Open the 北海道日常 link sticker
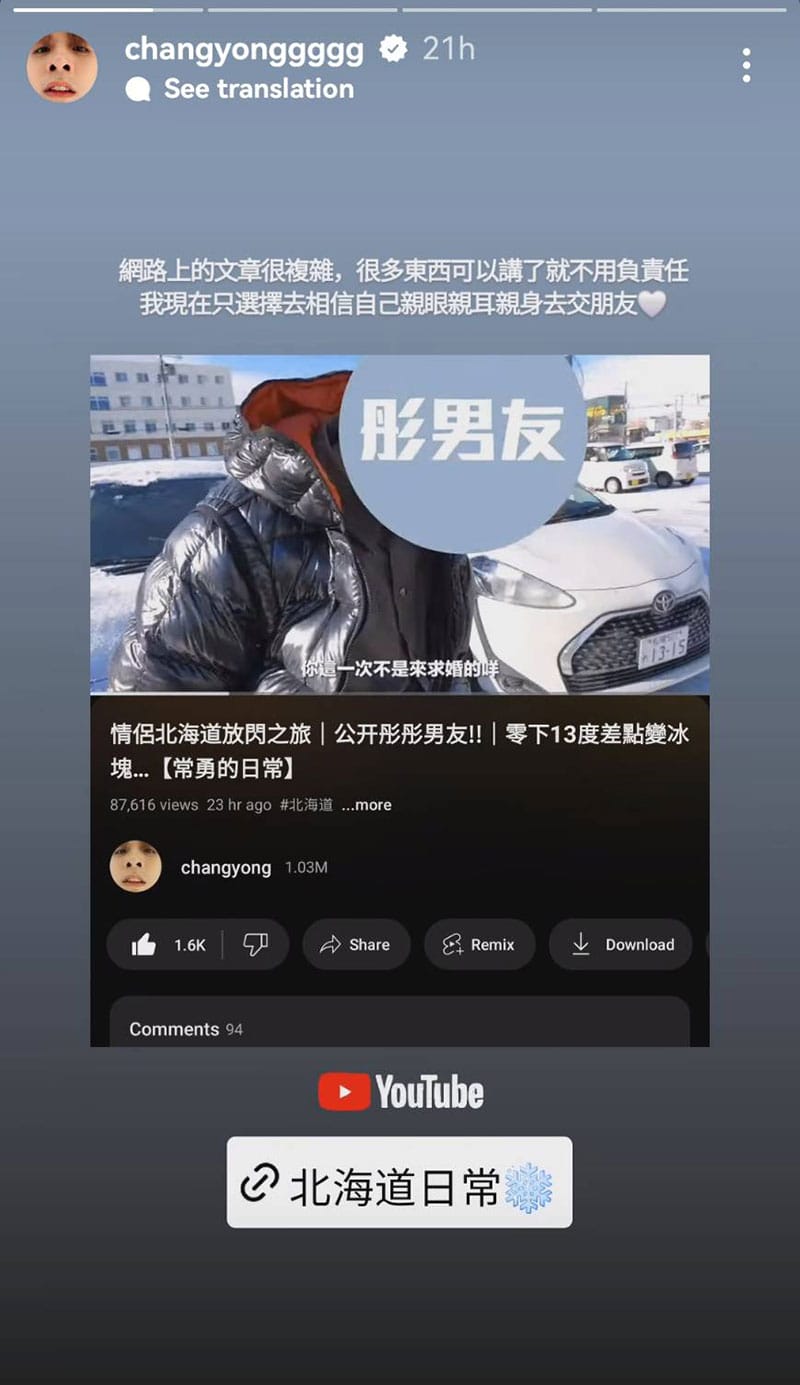800x1385 pixels. pyautogui.click(x=399, y=1182)
